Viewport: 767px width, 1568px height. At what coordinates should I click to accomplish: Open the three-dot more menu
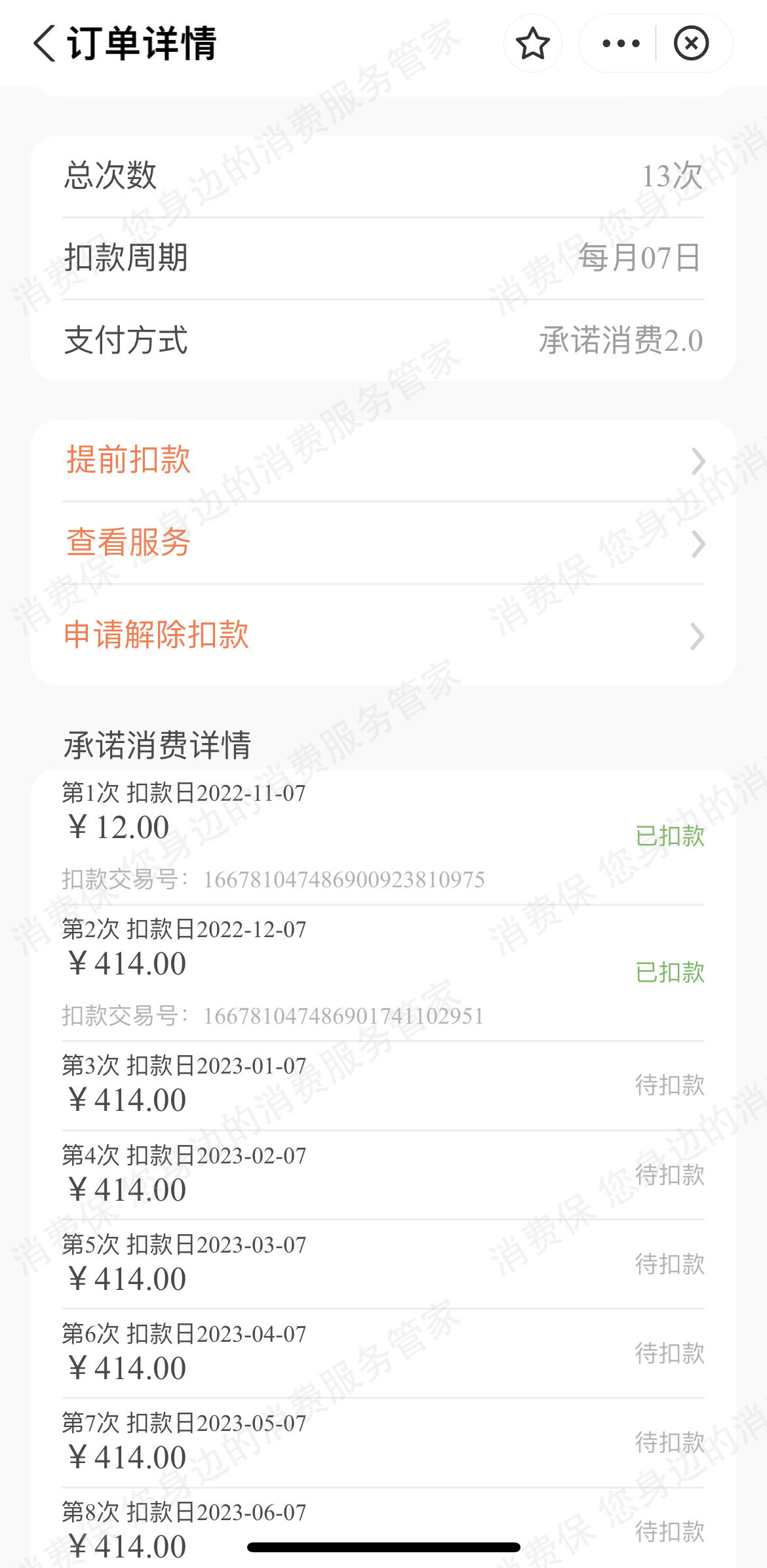click(x=620, y=43)
